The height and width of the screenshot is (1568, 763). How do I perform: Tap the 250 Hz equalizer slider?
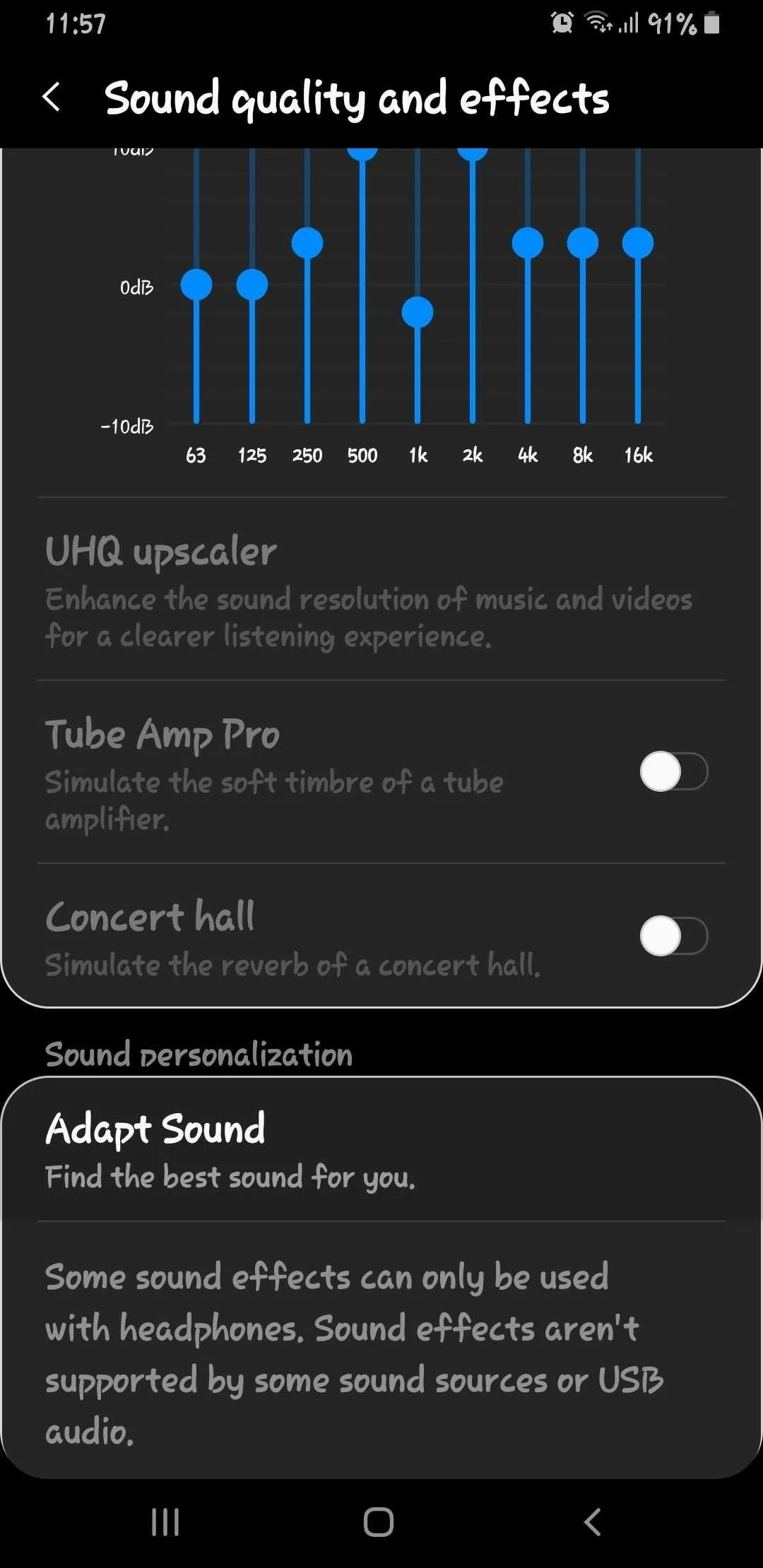tap(307, 243)
